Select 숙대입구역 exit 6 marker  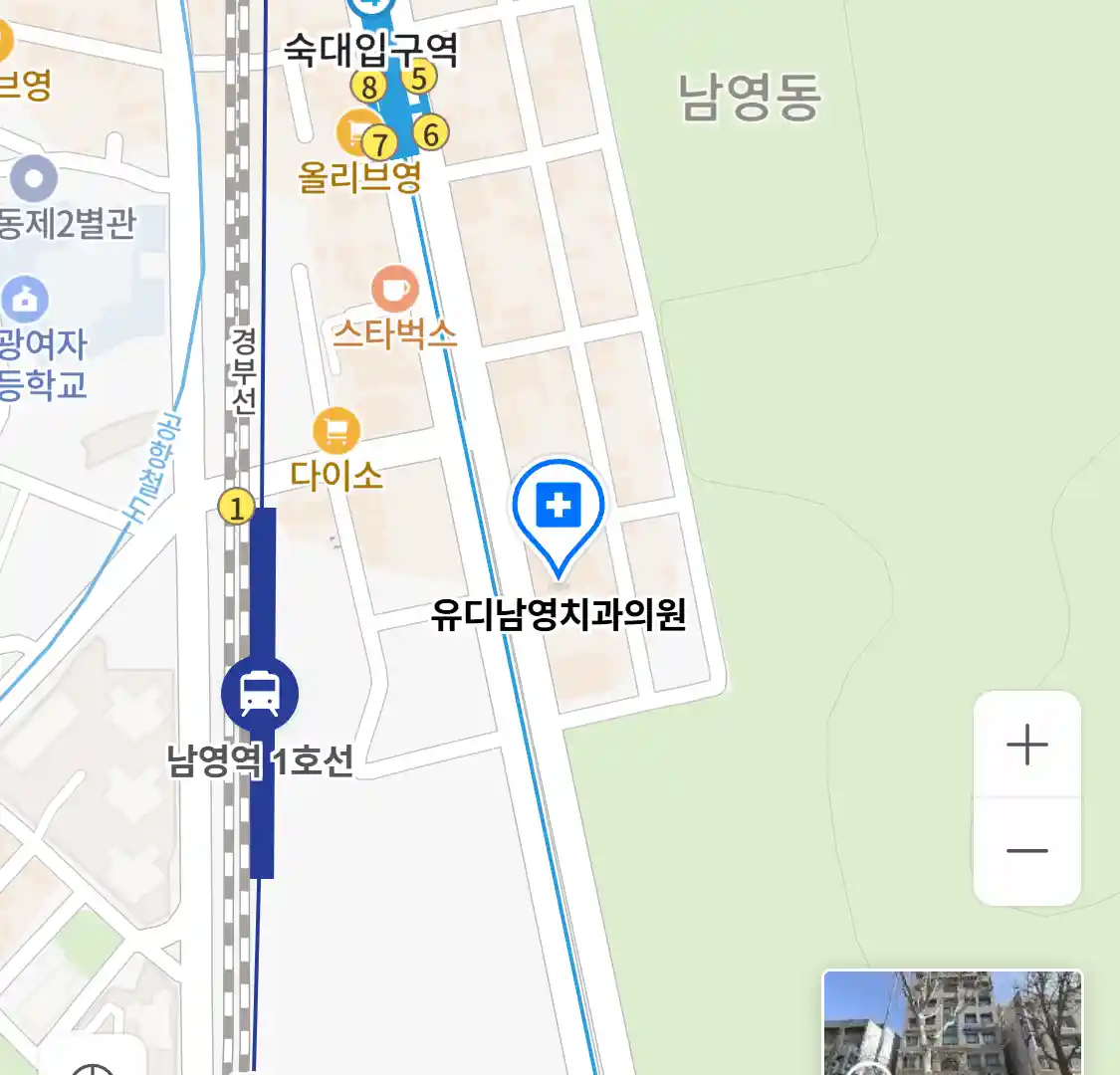tap(430, 132)
